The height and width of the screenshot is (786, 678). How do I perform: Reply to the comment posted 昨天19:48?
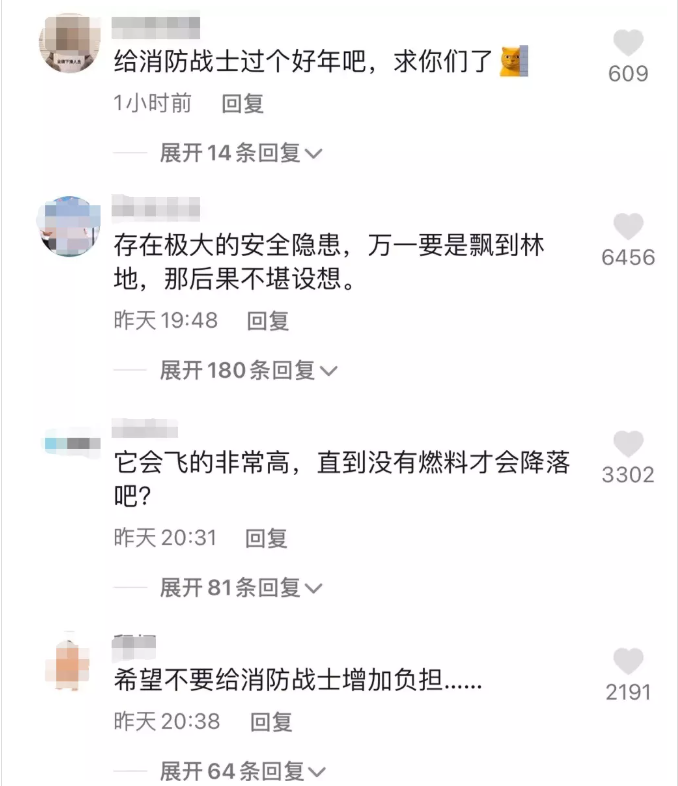[268, 320]
